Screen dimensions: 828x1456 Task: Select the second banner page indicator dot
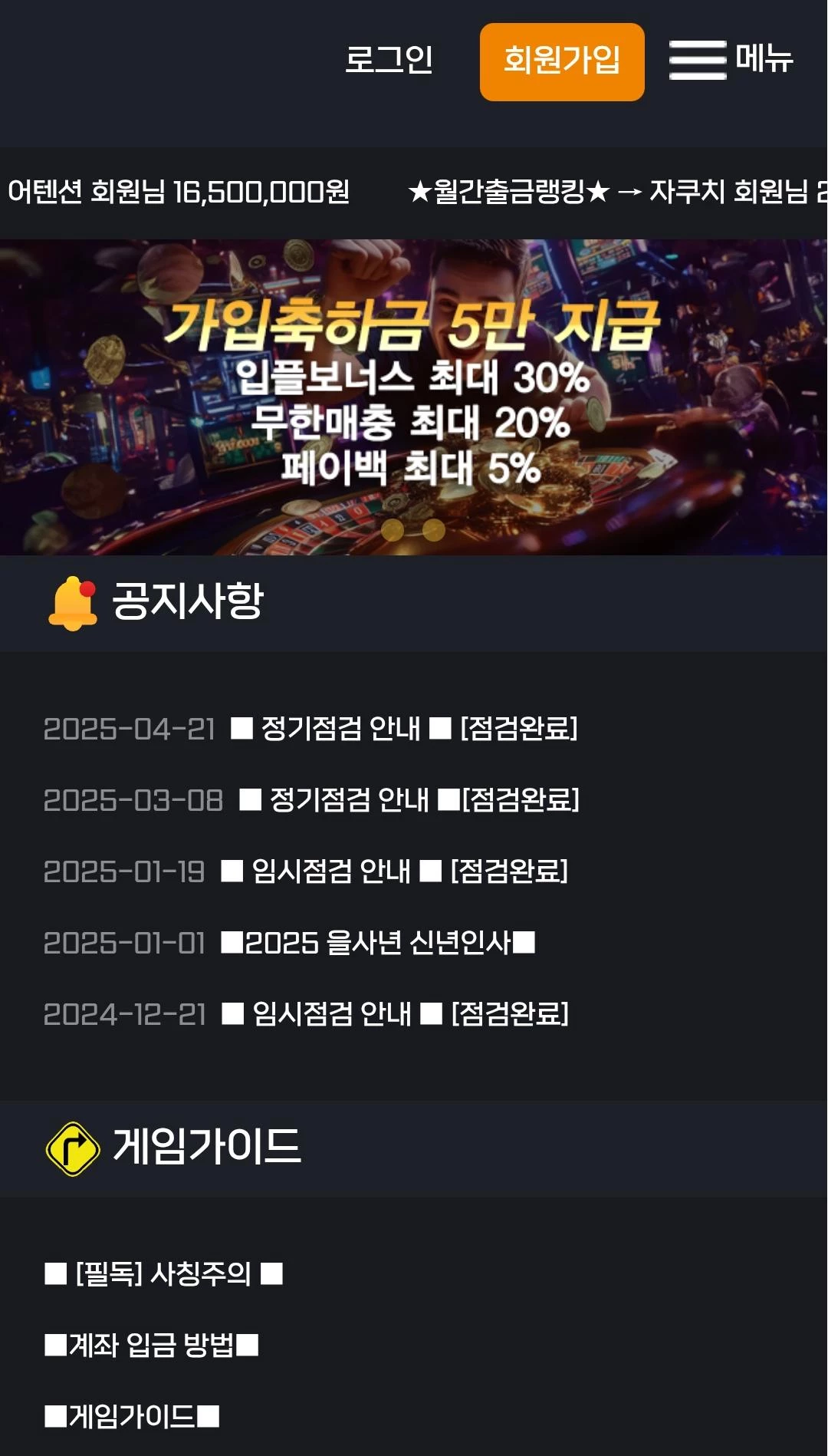pos(434,530)
